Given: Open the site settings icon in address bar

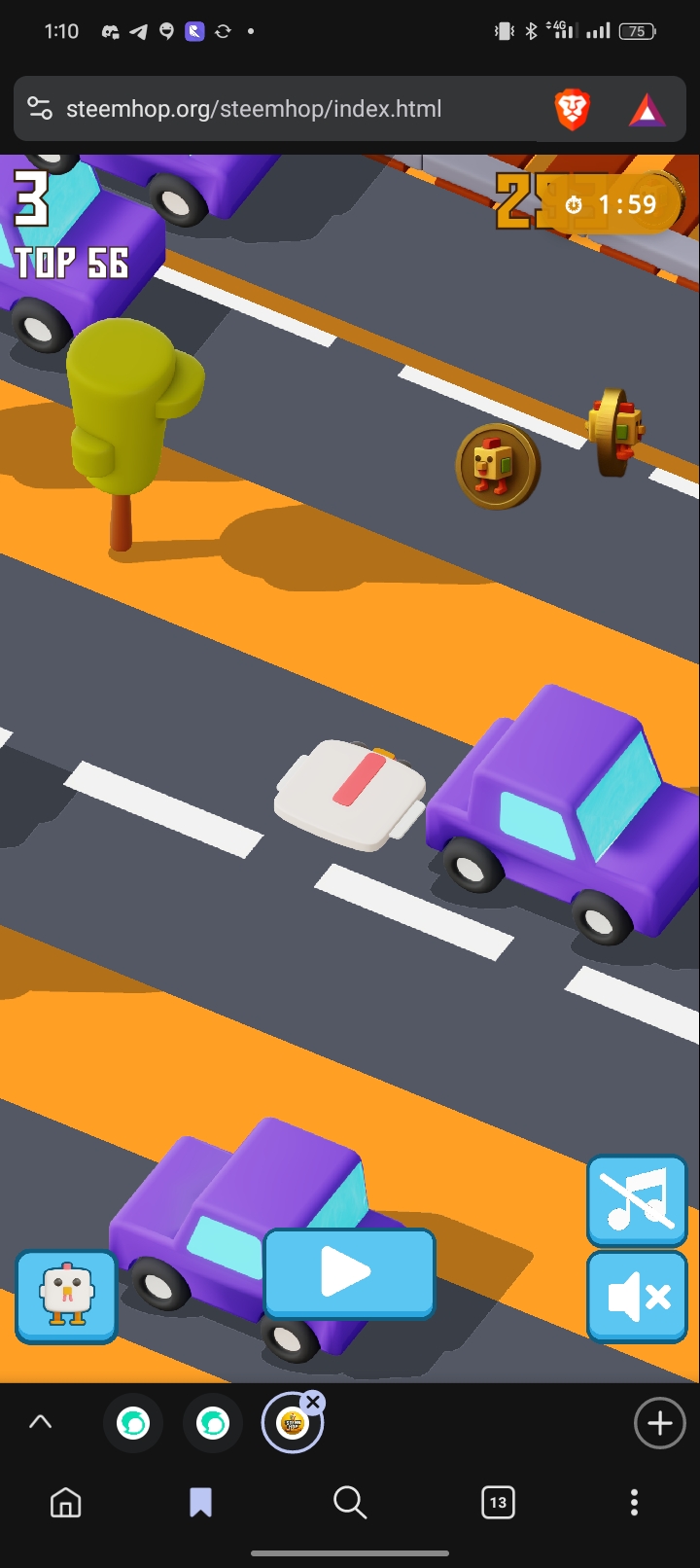Looking at the screenshot, I should pyautogui.click(x=40, y=108).
